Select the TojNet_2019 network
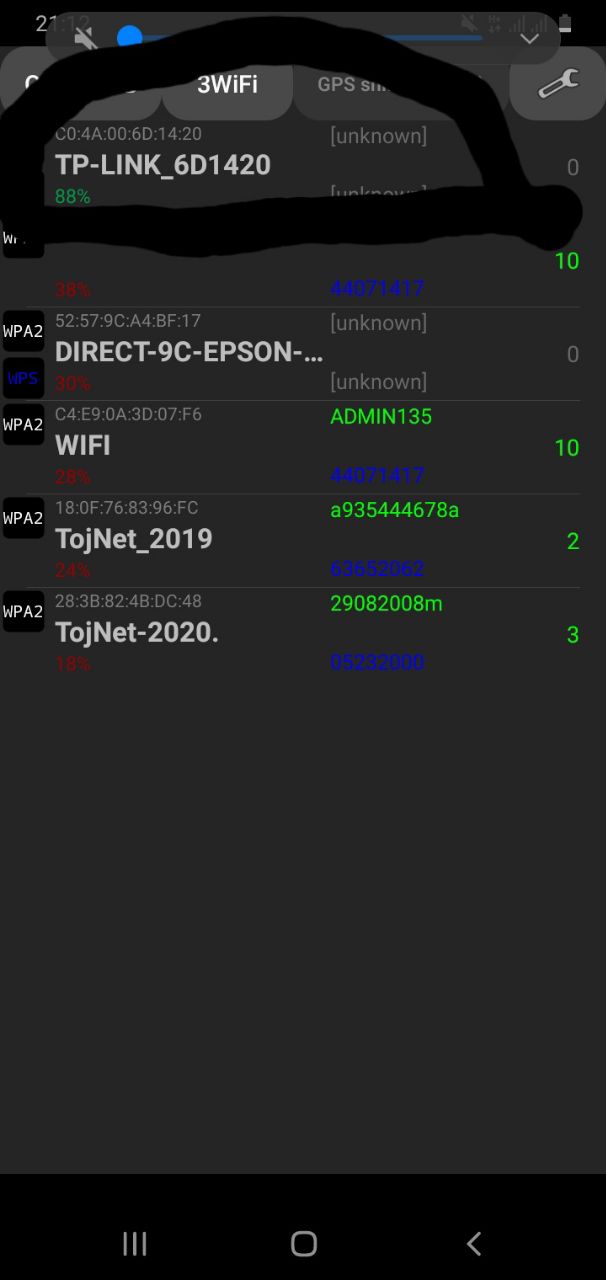The width and height of the screenshot is (606, 1280). 290,540
